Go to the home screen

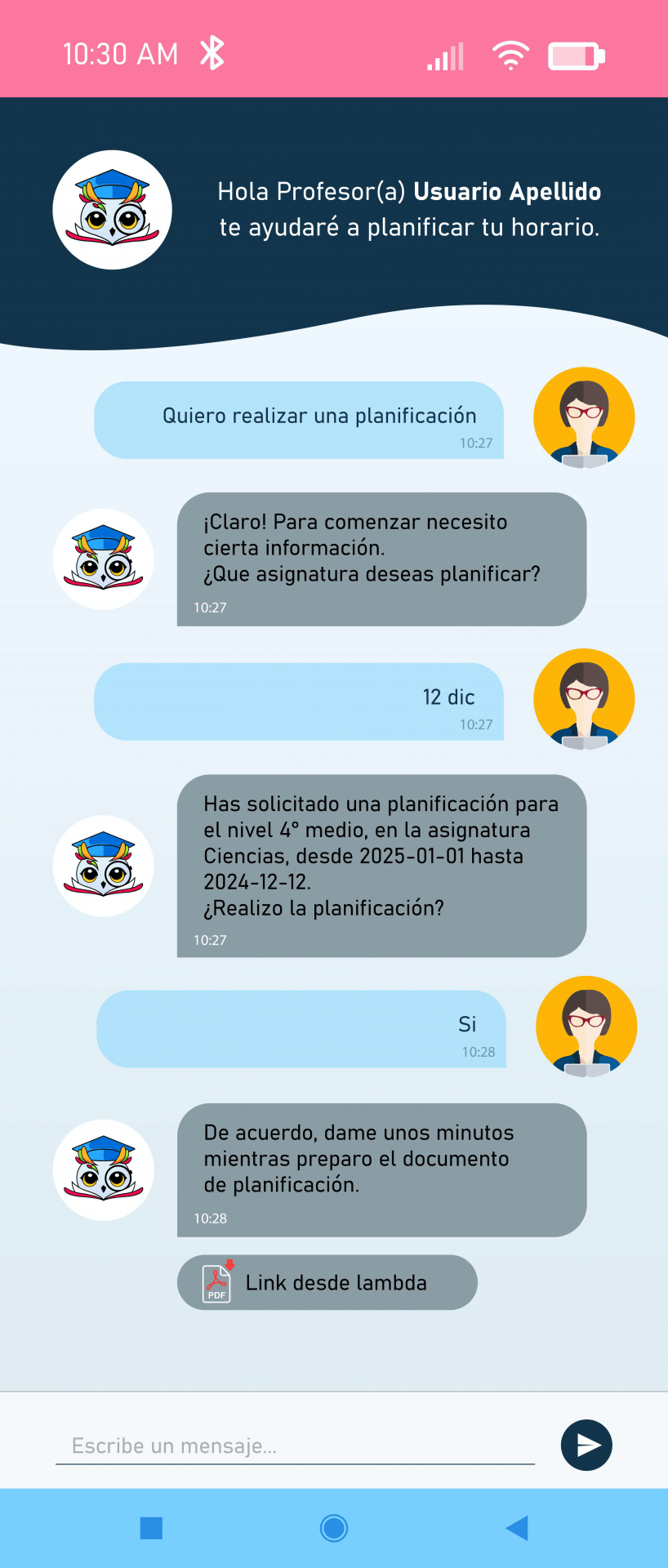coord(334,1527)
